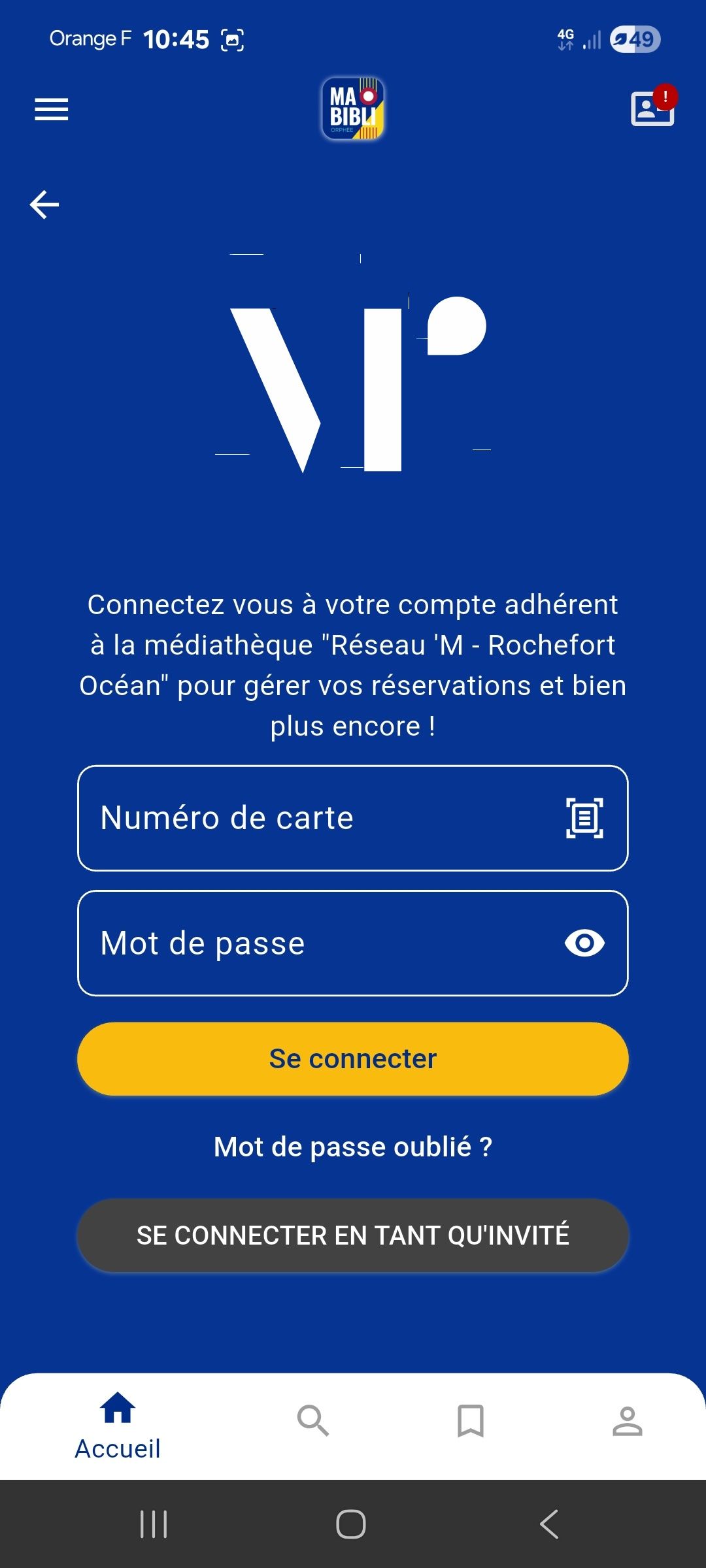Open the hamburger menu
The width and height of the screenshot is (706, 1568).
pyautogui.click(x=51, y=109)
